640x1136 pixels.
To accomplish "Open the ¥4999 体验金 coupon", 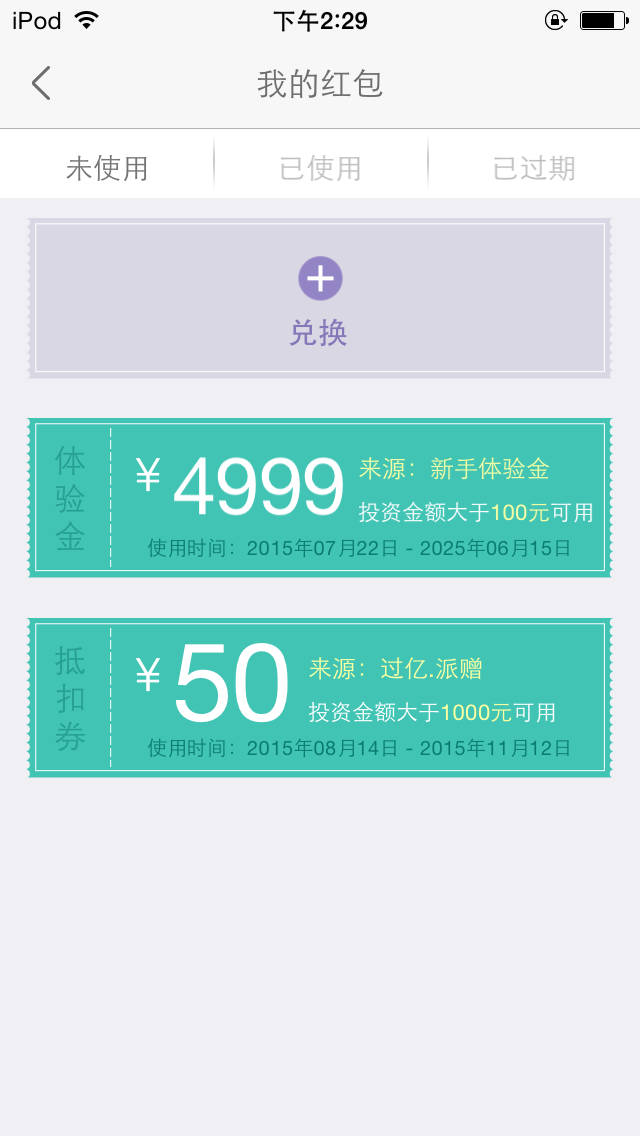I will click(320, 498).
